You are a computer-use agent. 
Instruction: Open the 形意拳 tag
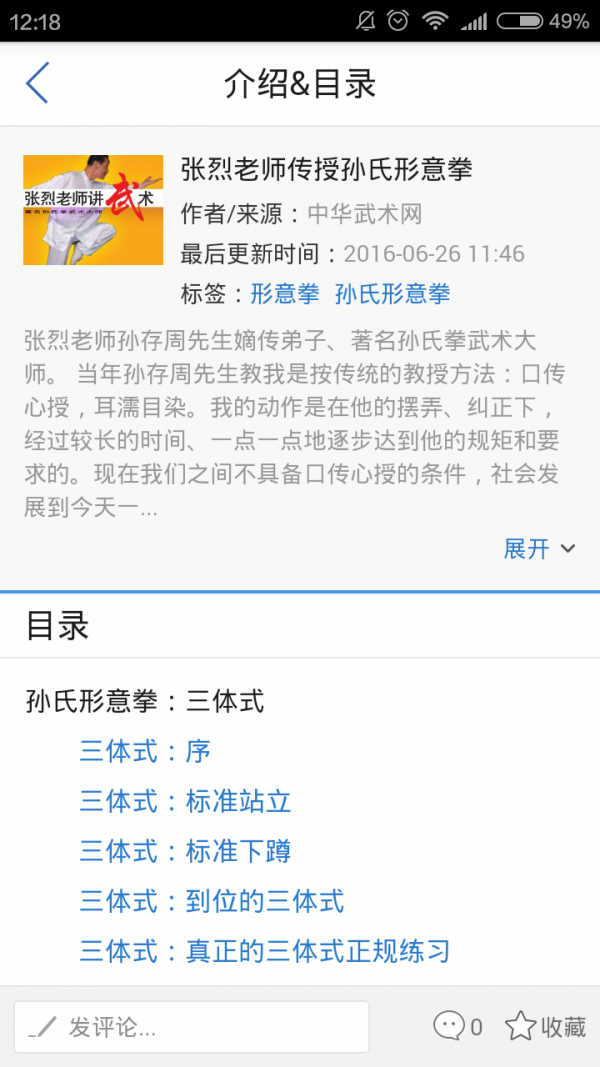285,294
